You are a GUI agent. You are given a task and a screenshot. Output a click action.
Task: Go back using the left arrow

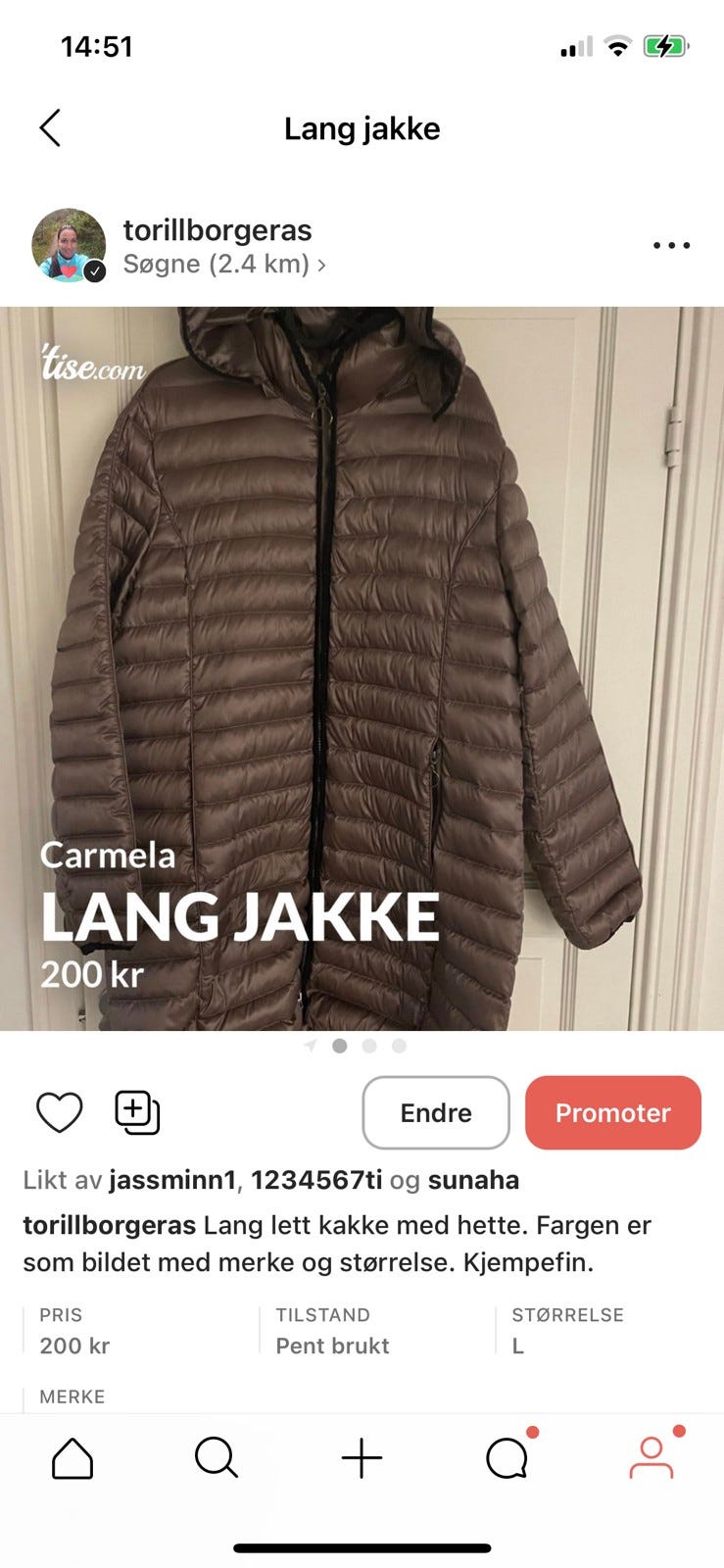(x=50, y=127)
